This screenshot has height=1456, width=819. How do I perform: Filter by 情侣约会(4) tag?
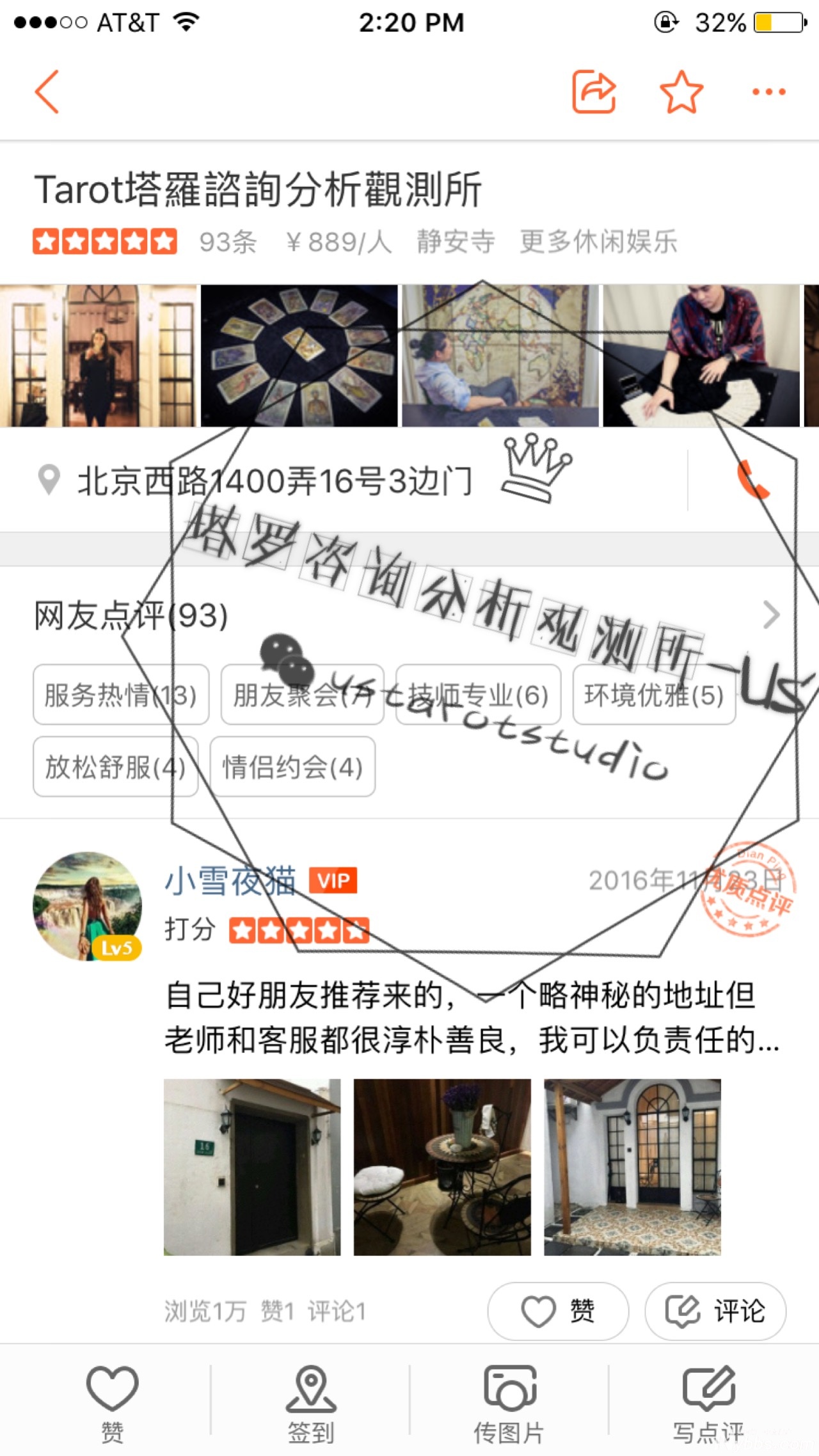[292, 766]
